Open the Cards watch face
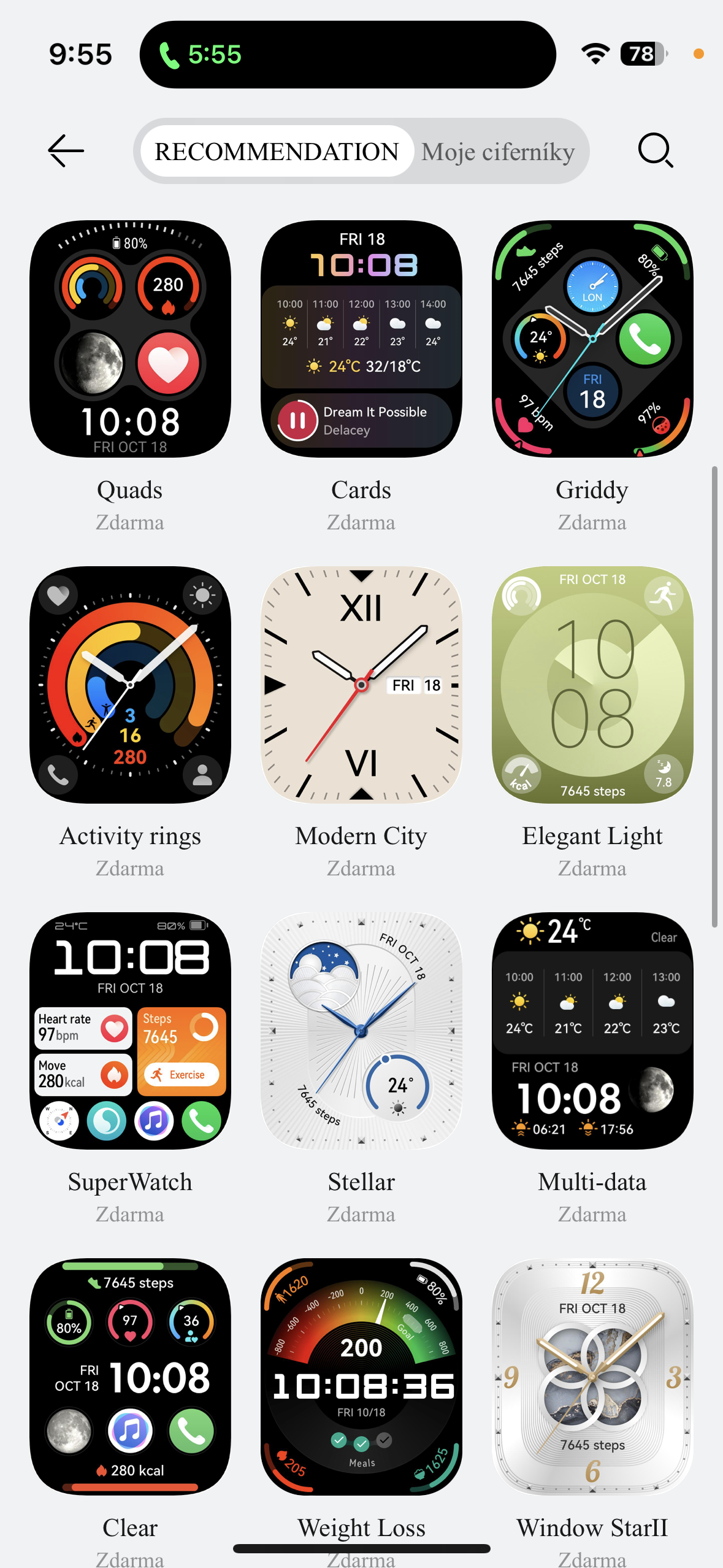The image size is (723, 1568). [361, 339]
